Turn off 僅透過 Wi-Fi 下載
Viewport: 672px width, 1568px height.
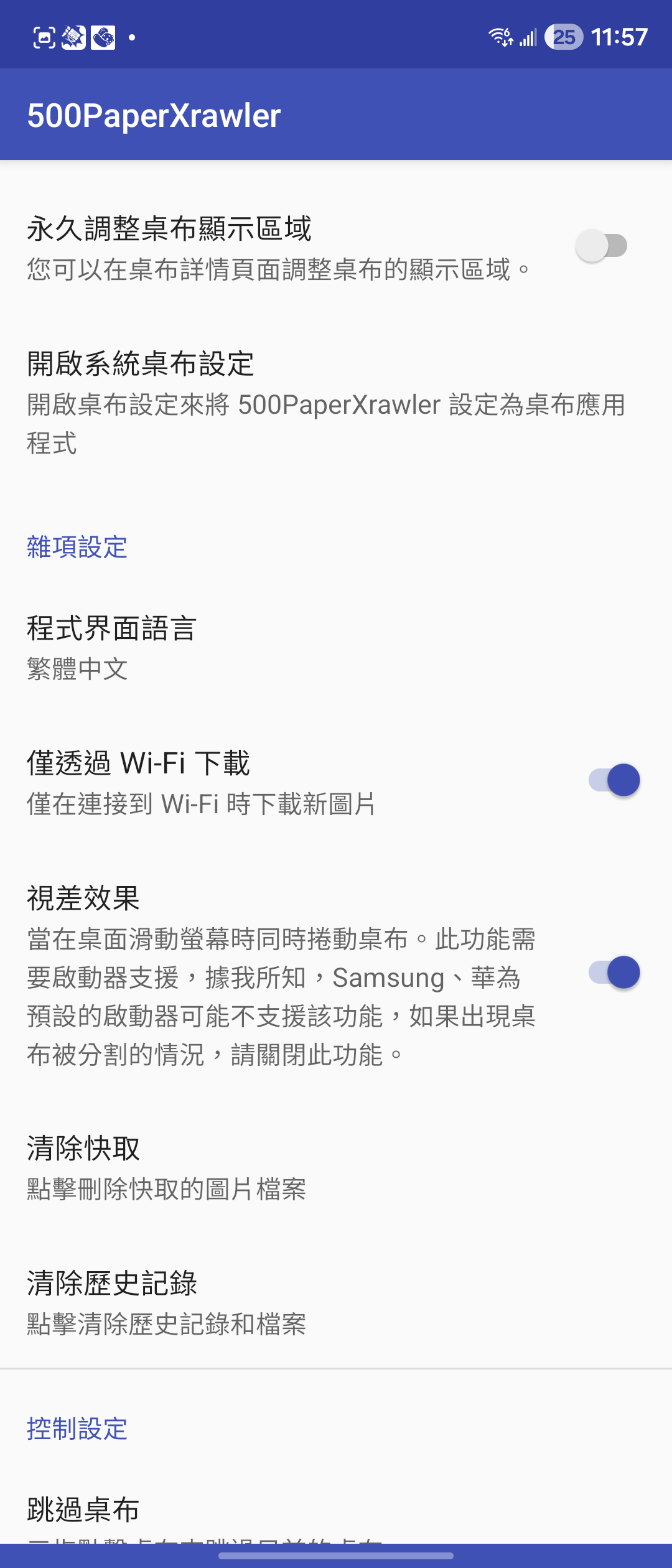pyautogui.click(x=614, y=780)
